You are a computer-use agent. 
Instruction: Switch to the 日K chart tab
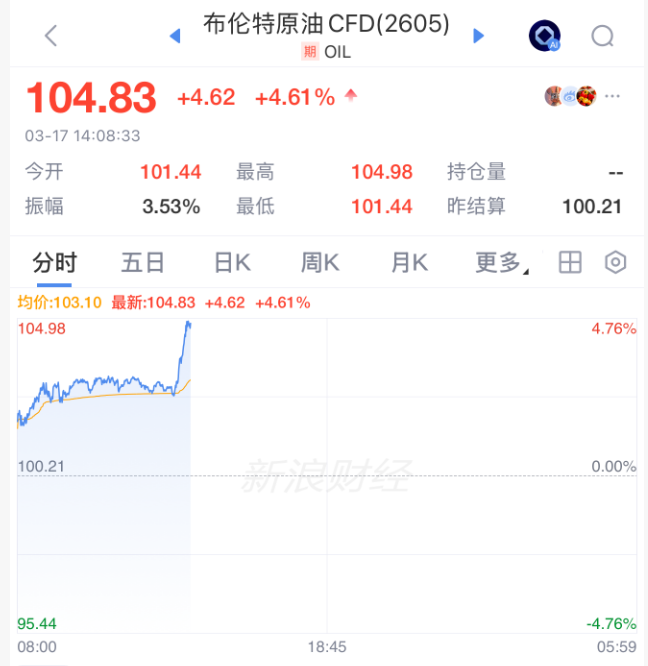232,263
